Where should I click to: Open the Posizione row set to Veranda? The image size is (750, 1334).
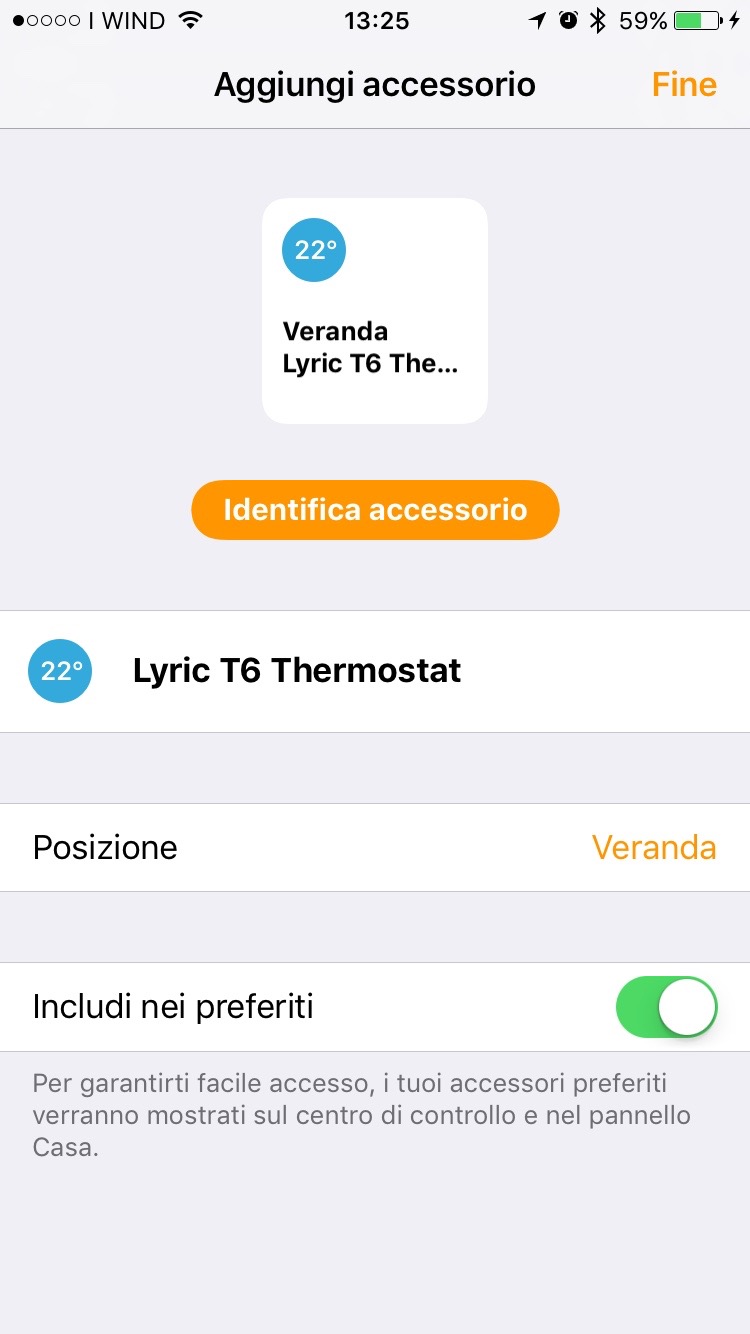pyautogui.click(x=375, y=848)
